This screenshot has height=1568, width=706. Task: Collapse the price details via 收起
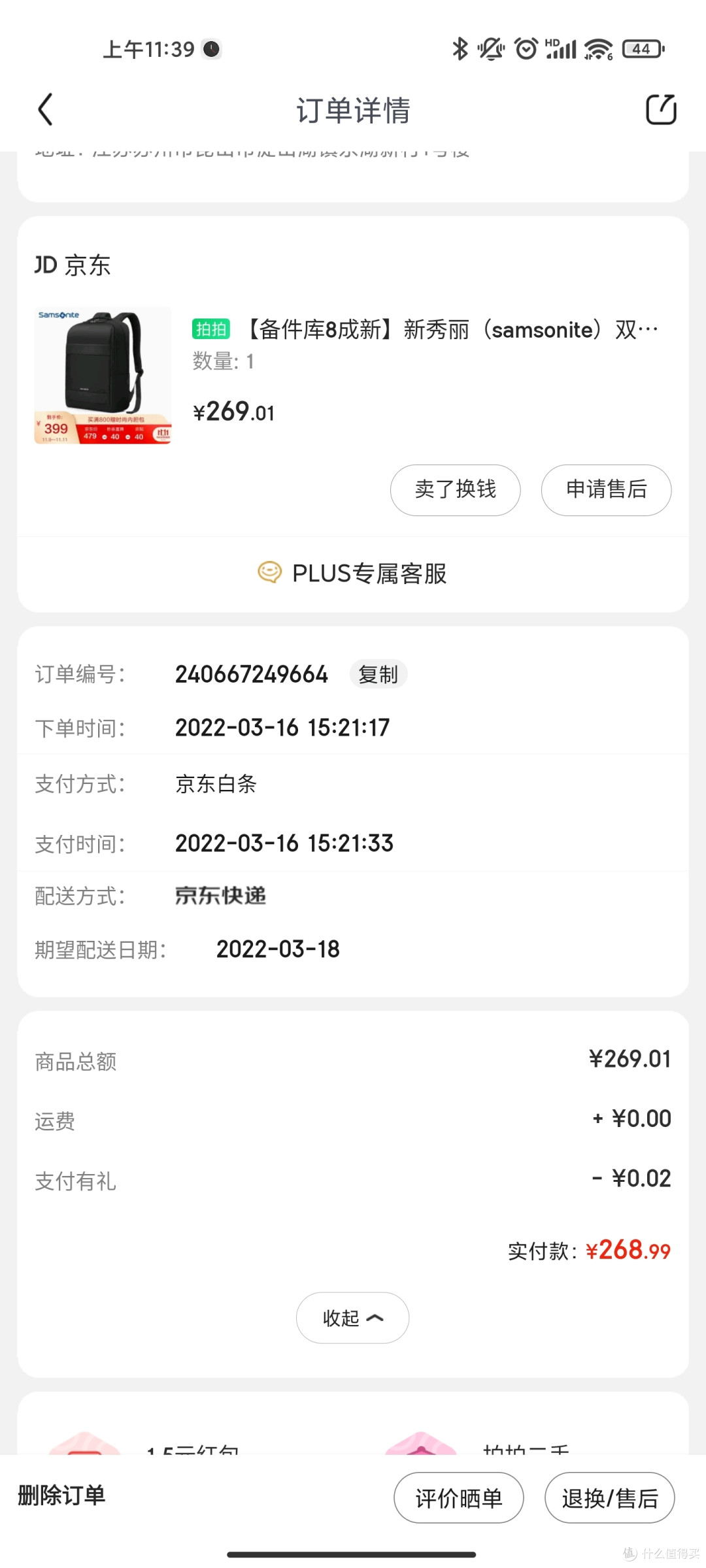pyautogui.click(x=352, y=1318)
